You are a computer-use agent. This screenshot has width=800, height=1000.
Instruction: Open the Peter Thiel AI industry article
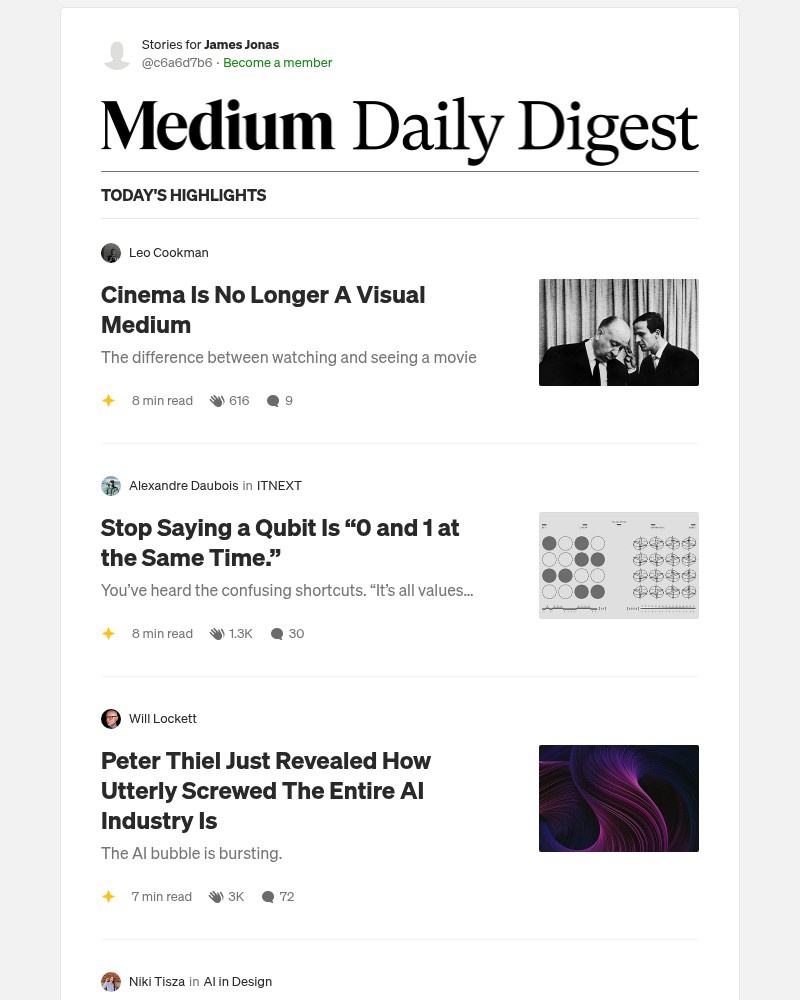pos(266,790)
